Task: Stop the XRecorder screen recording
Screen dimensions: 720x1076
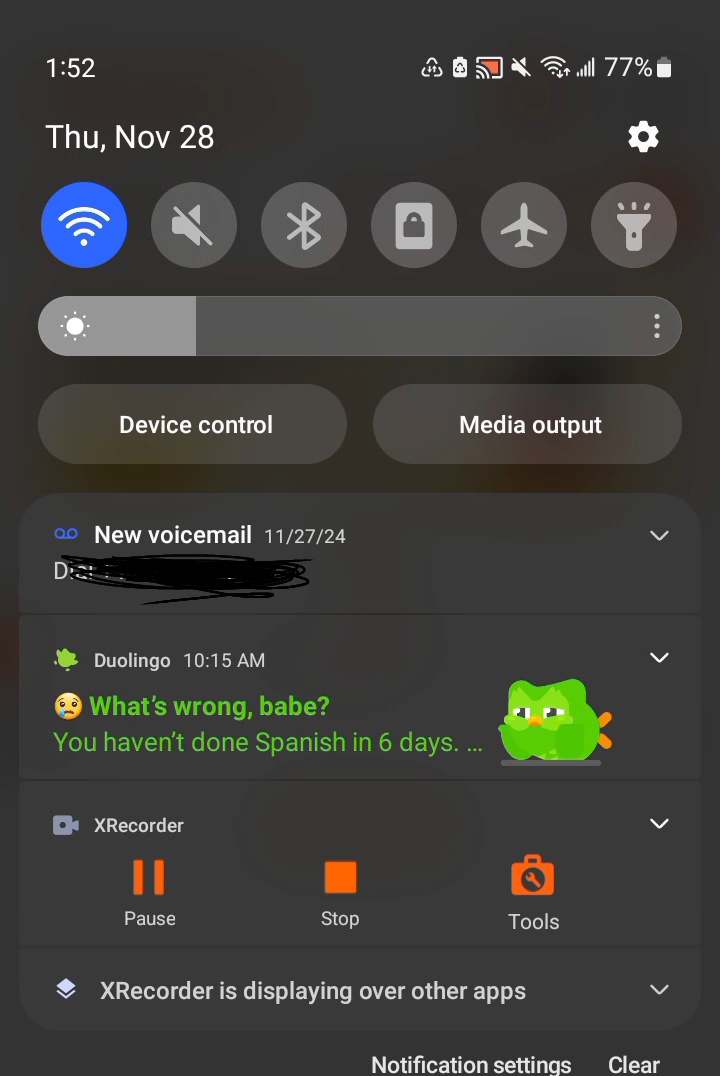Action: click(340, 890)
